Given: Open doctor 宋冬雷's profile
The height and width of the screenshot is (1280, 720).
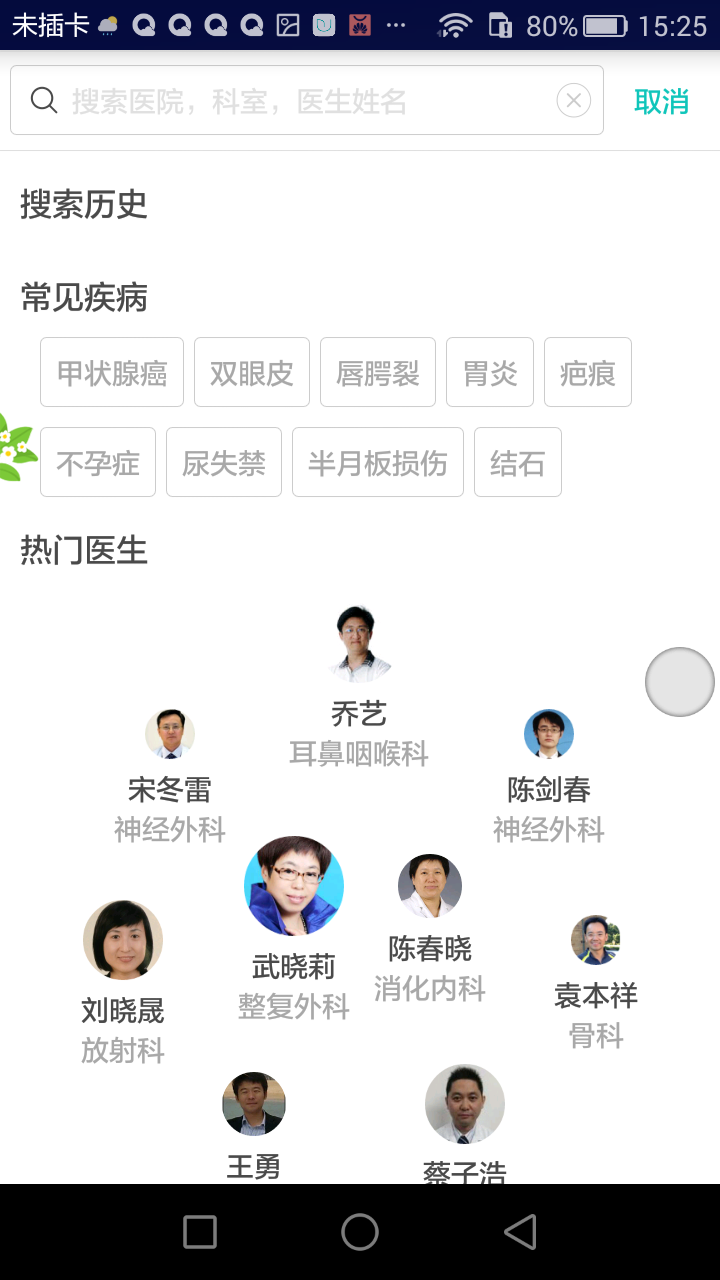Looking at the screenshot, I should 170,735.
